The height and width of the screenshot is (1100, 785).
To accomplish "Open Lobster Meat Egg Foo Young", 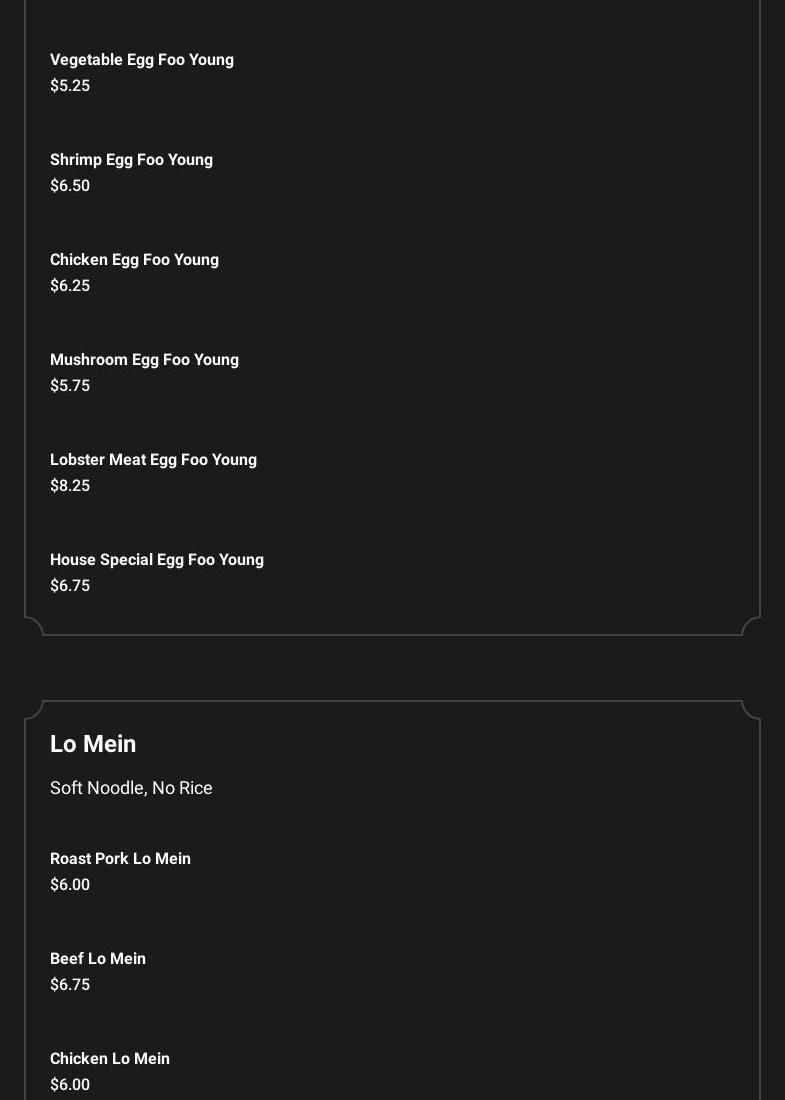I will pos(153,460).
